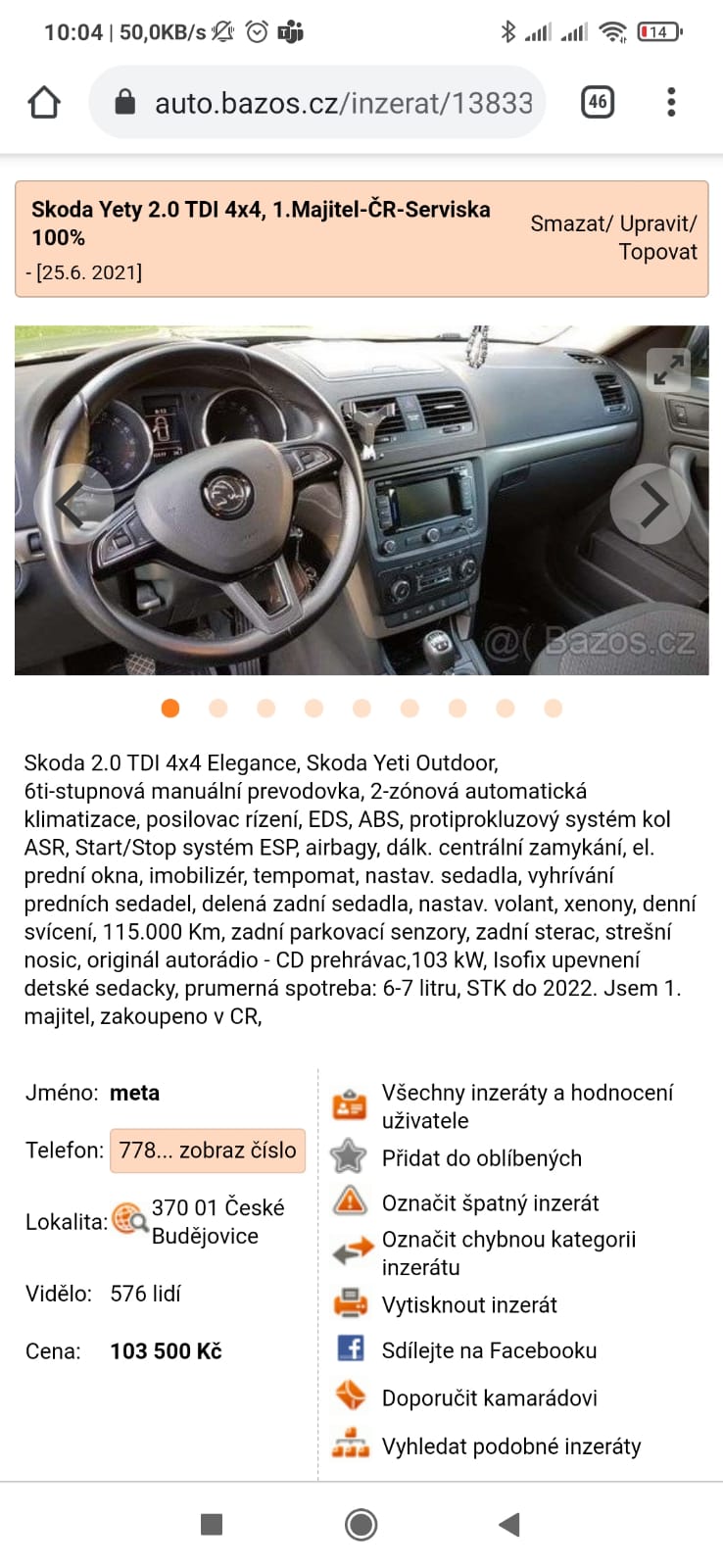This screenshot has width=723, height=1568.
Task: Choose Označit chybnou kategorii inzerátu
Action: click(x=508, y=1253)
